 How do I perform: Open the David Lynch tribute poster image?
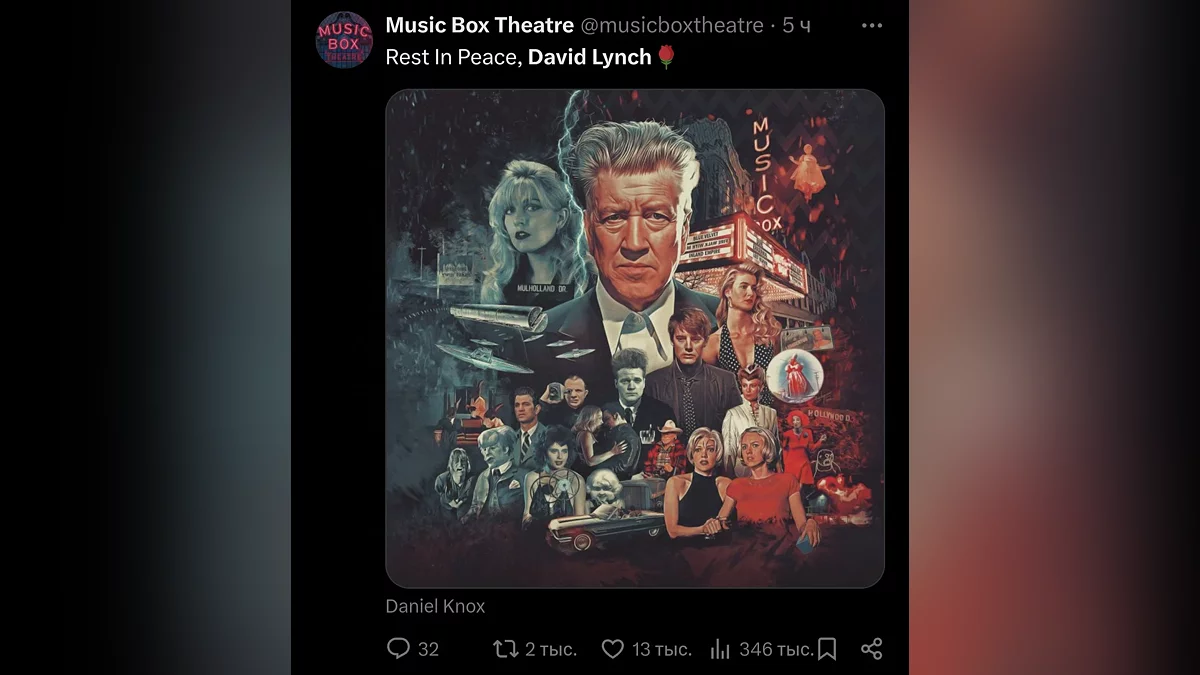pos(635,338)
